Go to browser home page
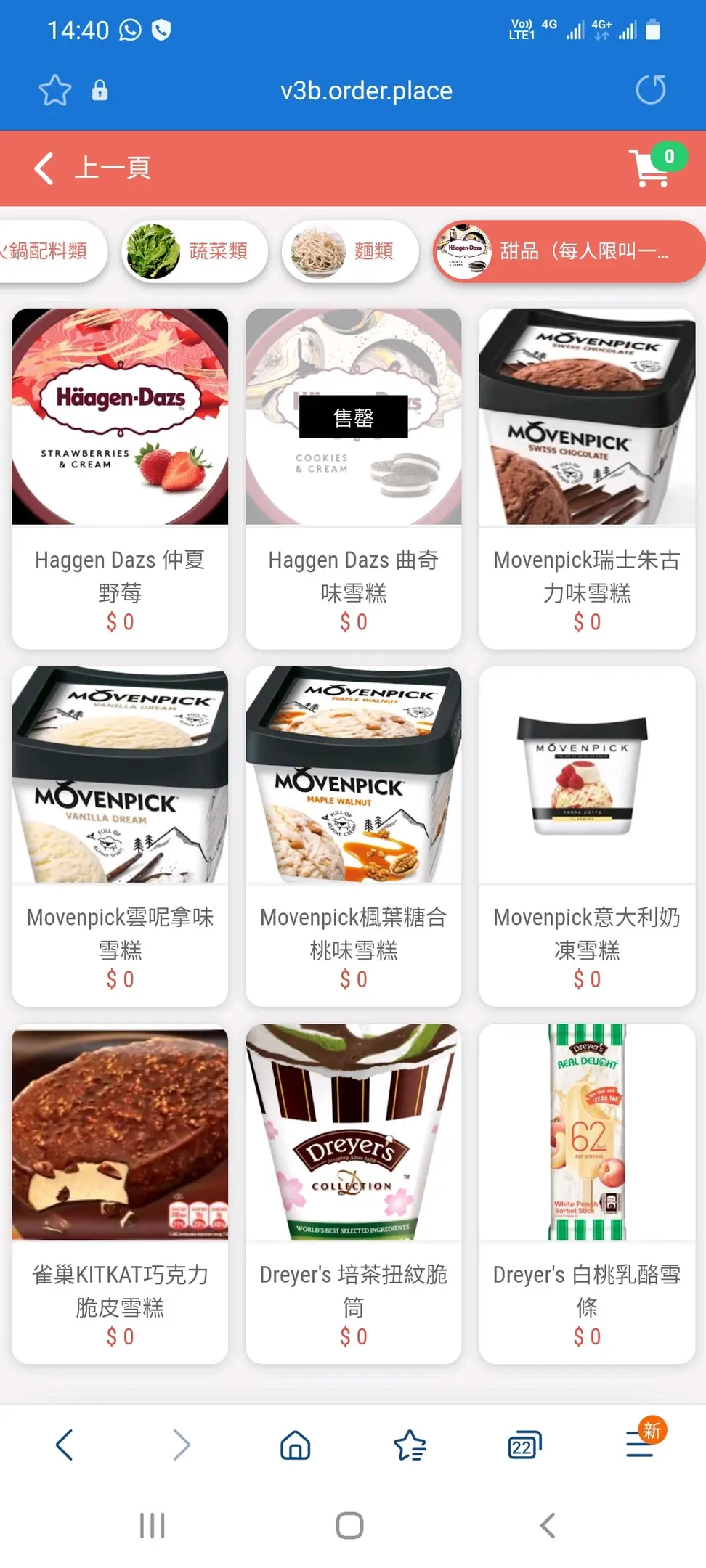 click(295, 1445)
